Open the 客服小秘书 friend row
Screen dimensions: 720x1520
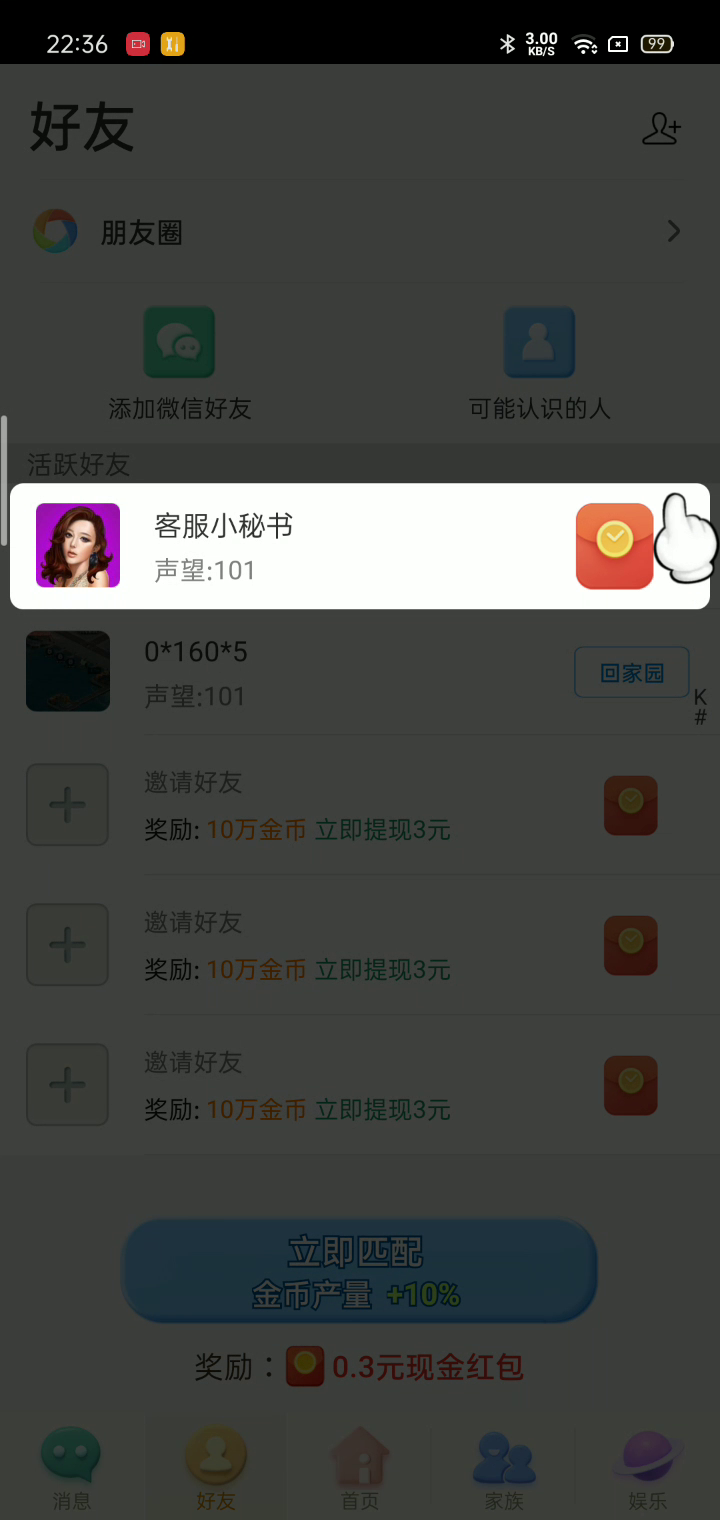pyautogui.click(x=300, y=546)
